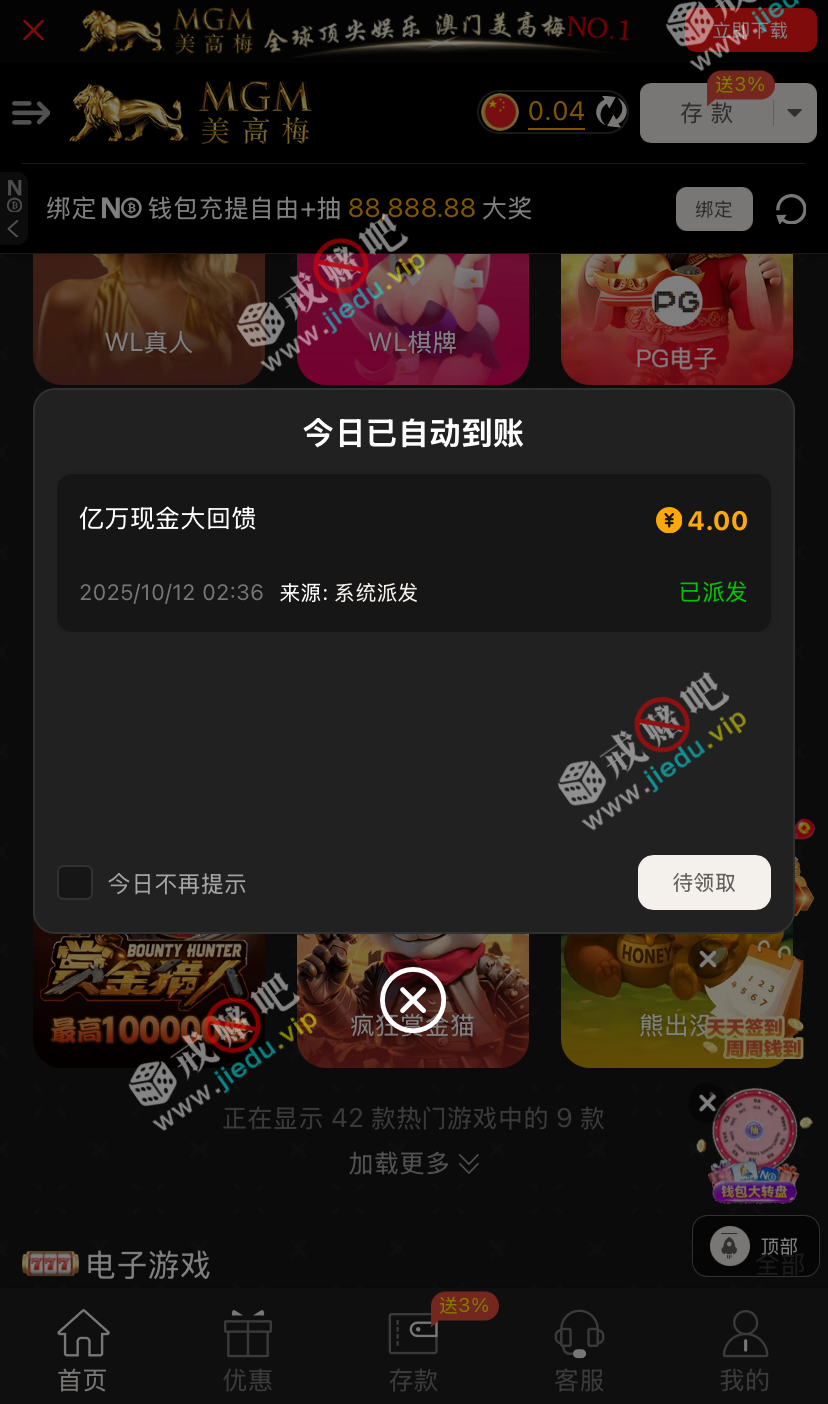Dismiss the dialog with the circled X
The width and height of the screenshot is (828, 1404).
coord(412,999)
